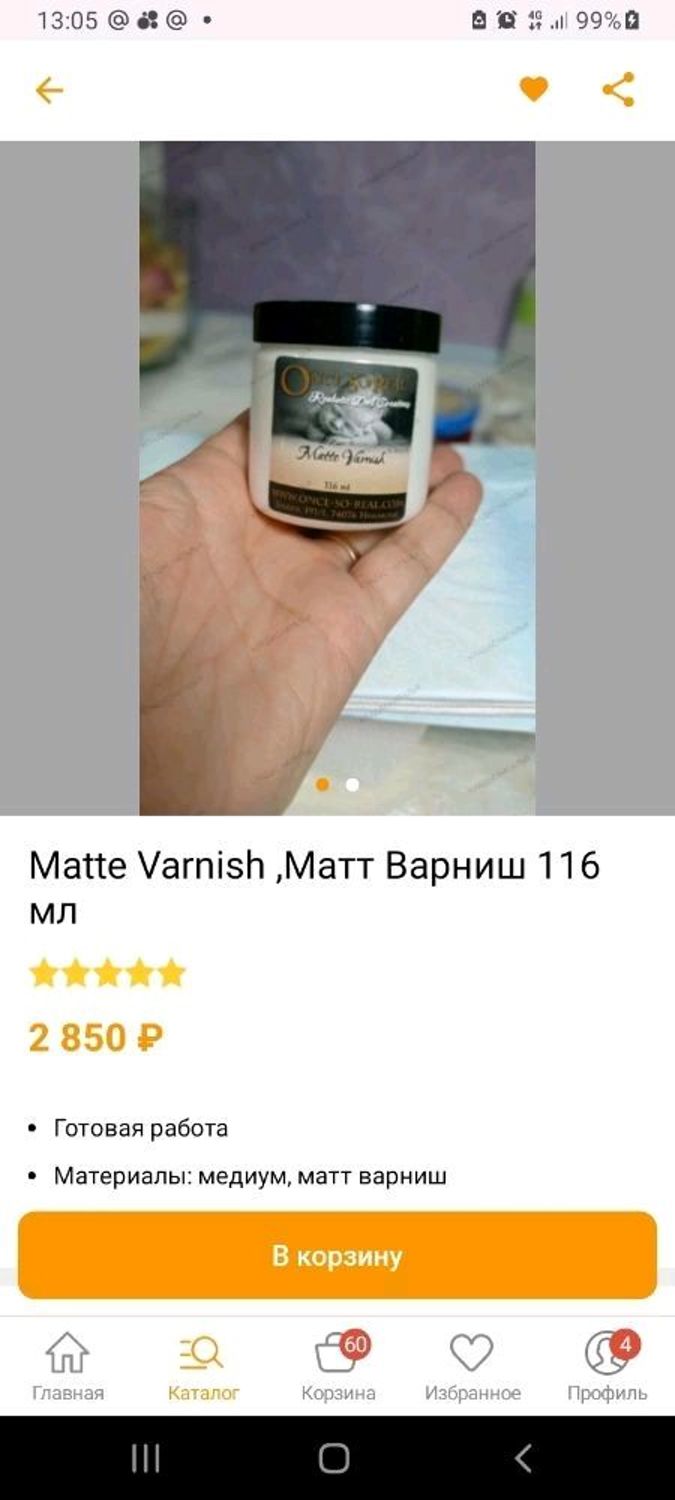Add the item with В корзину
This screenshot has width=675, height=1500.
click(x=337, y=1256)
